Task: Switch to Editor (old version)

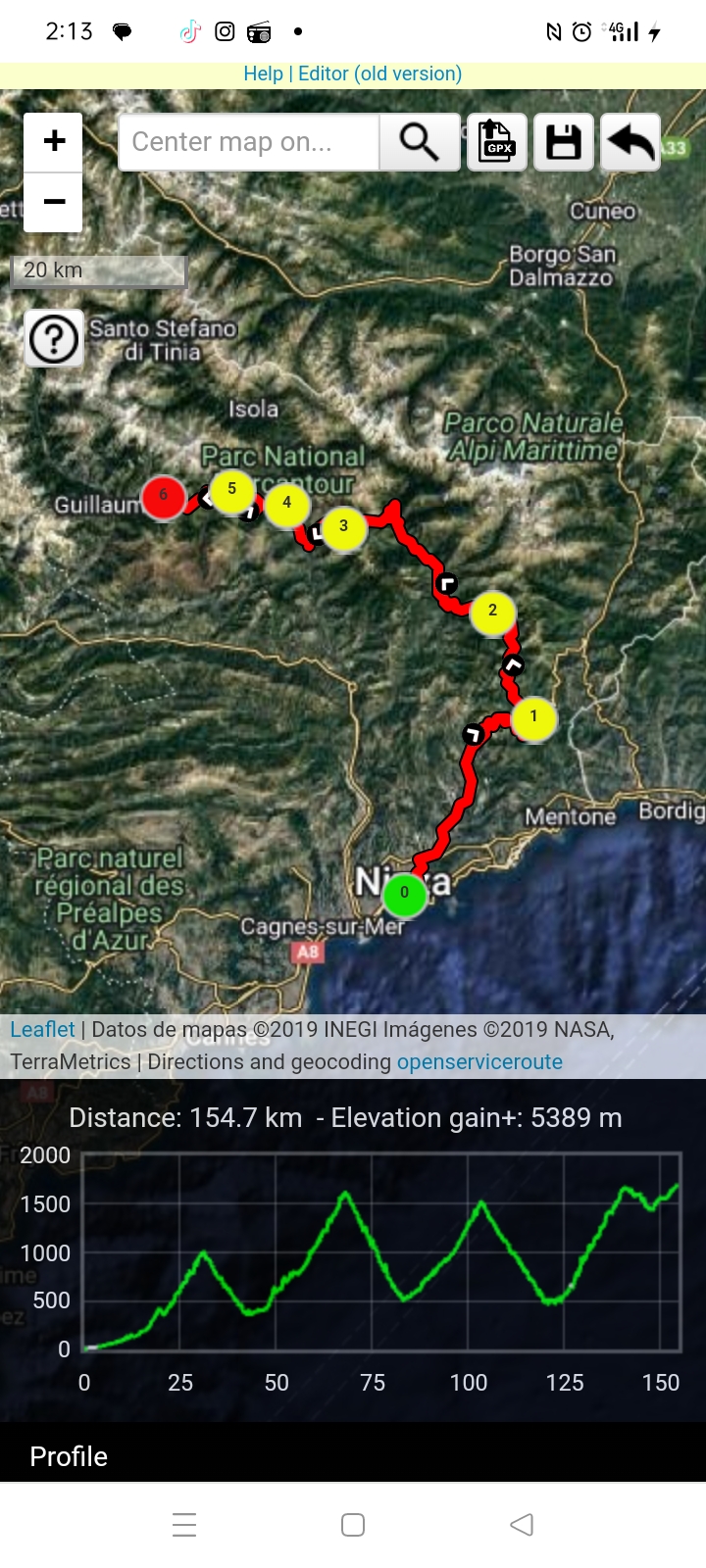Action: click(x=379, y=73)
